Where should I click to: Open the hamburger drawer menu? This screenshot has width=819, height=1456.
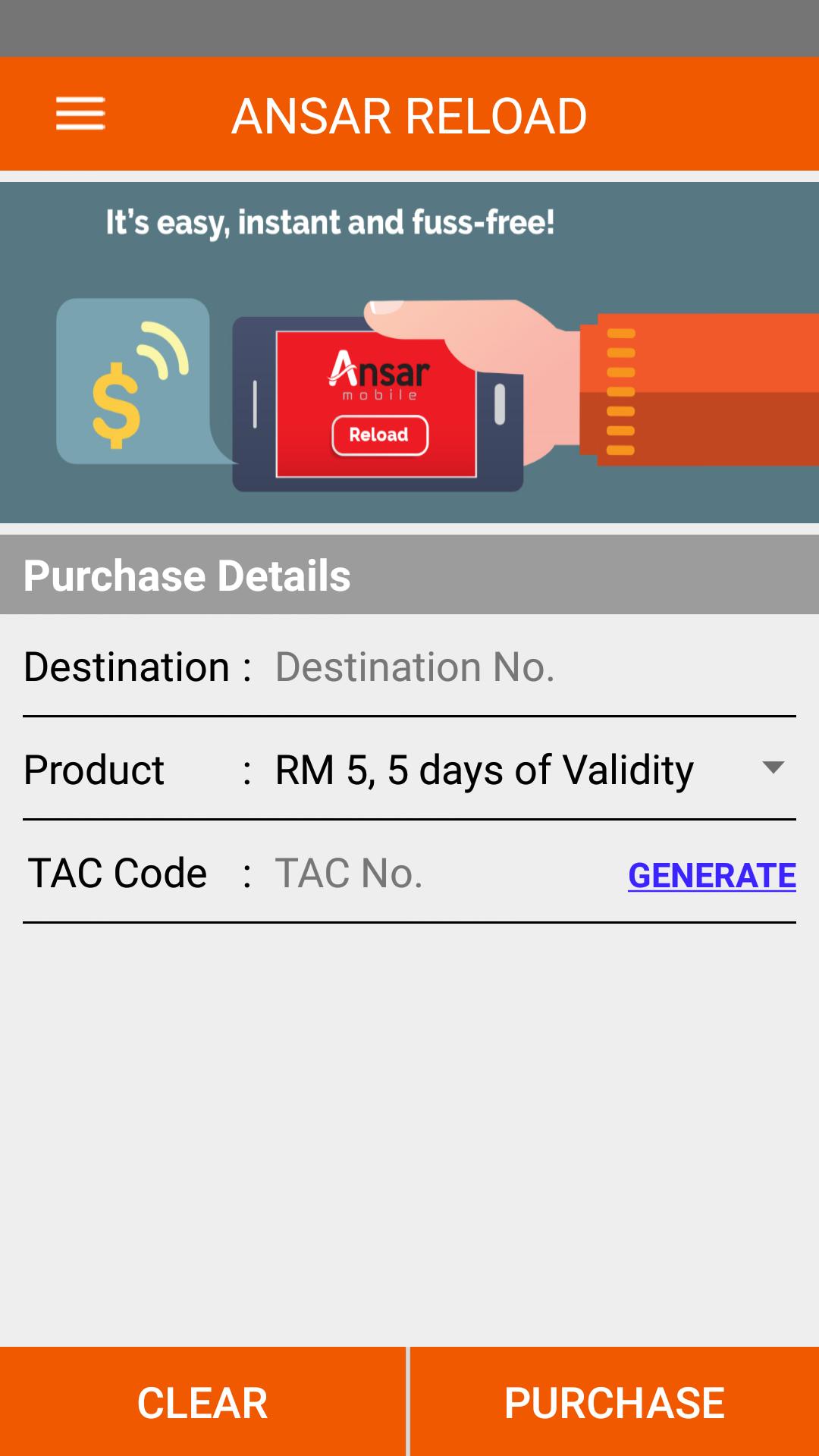80,115
